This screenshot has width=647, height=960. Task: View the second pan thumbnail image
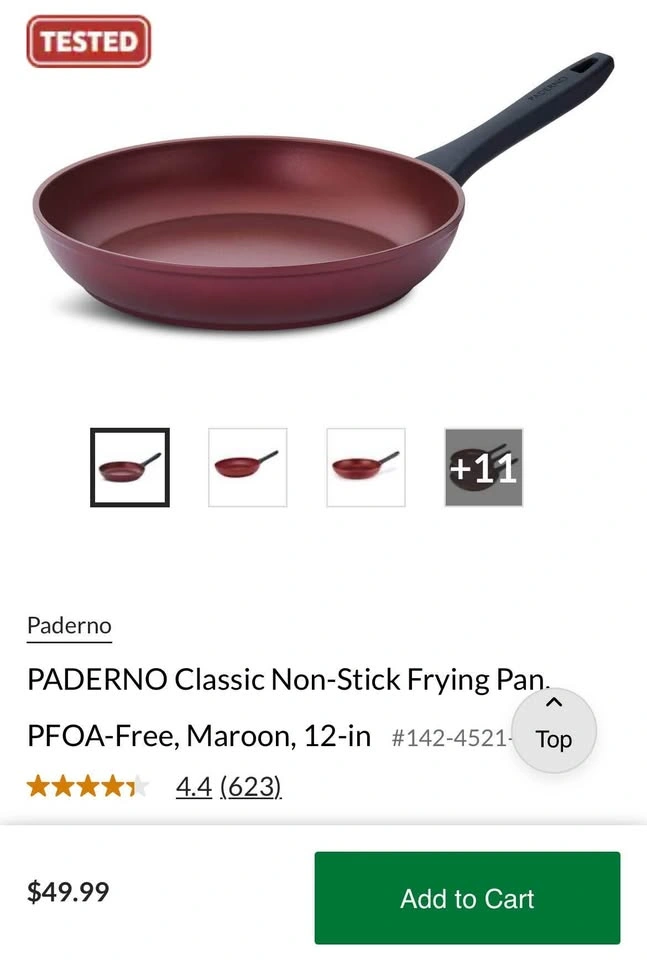(247, 467)
